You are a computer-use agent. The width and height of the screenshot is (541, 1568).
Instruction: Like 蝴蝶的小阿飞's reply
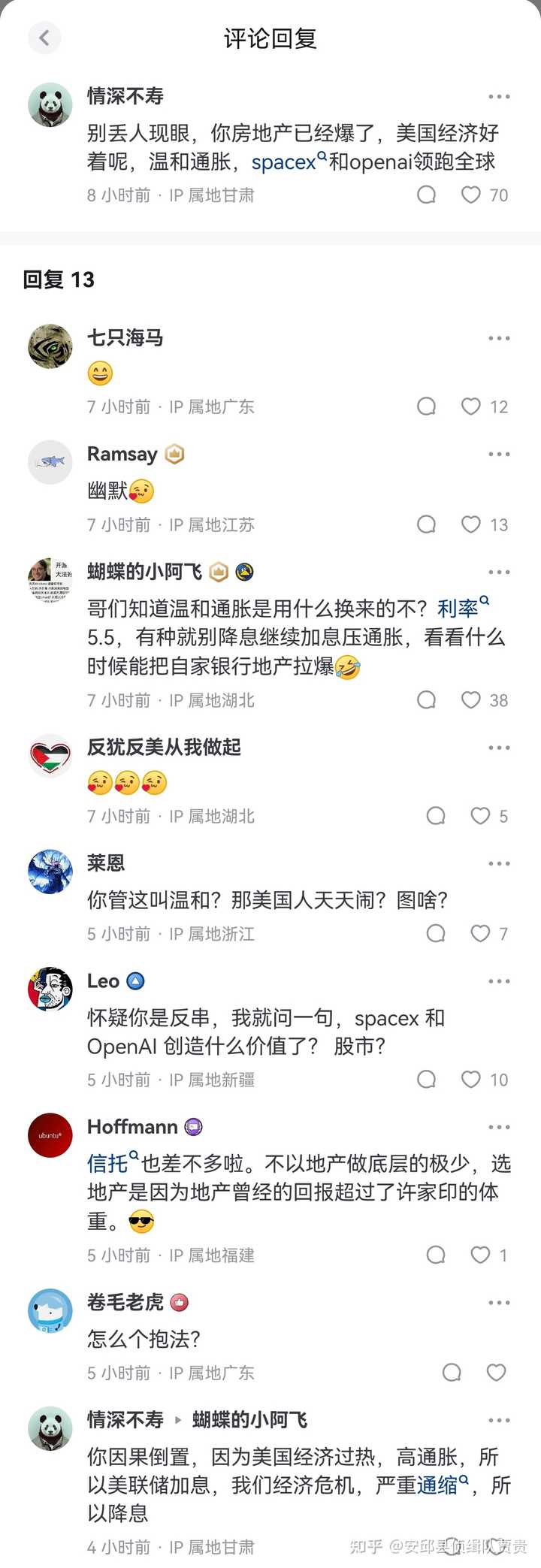pos(471,700)
